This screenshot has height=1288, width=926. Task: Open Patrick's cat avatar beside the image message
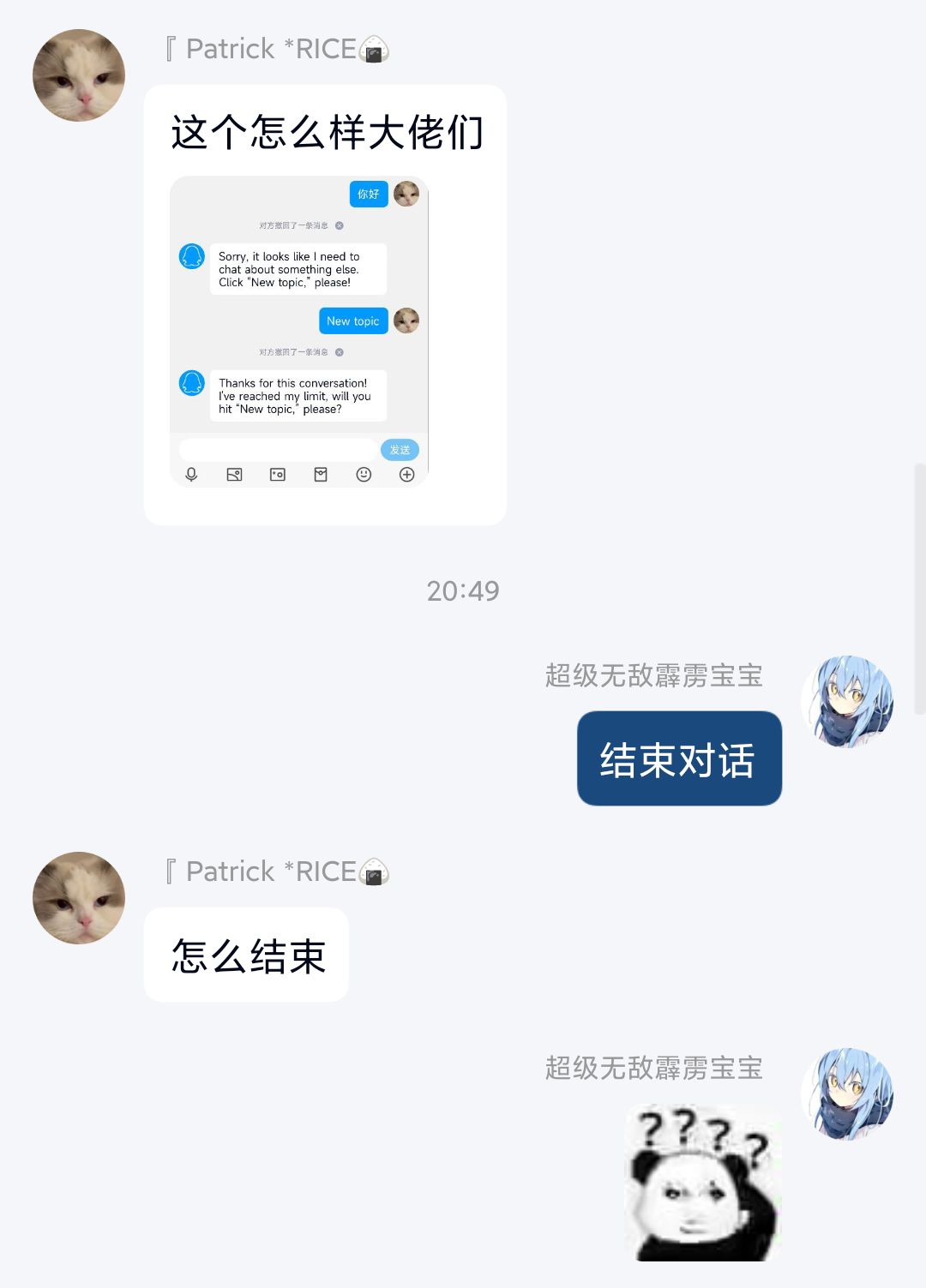coord(79,75)
